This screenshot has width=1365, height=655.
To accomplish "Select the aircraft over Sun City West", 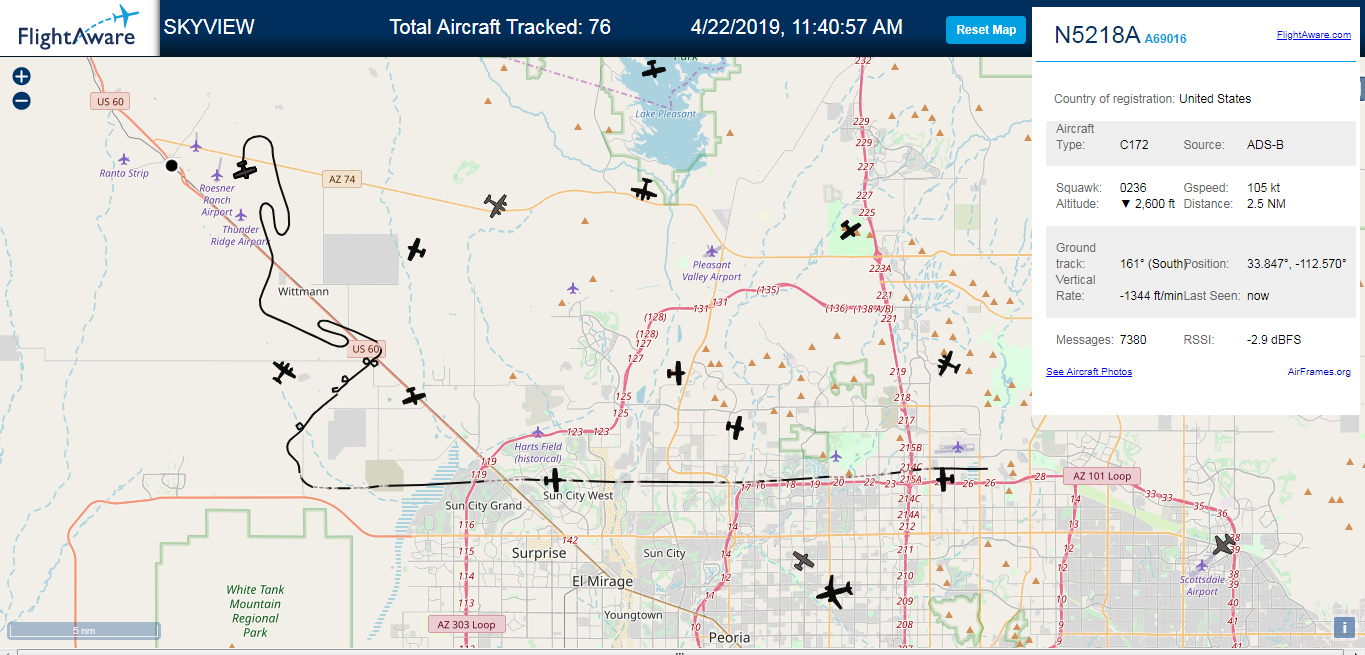I will 554,480.
